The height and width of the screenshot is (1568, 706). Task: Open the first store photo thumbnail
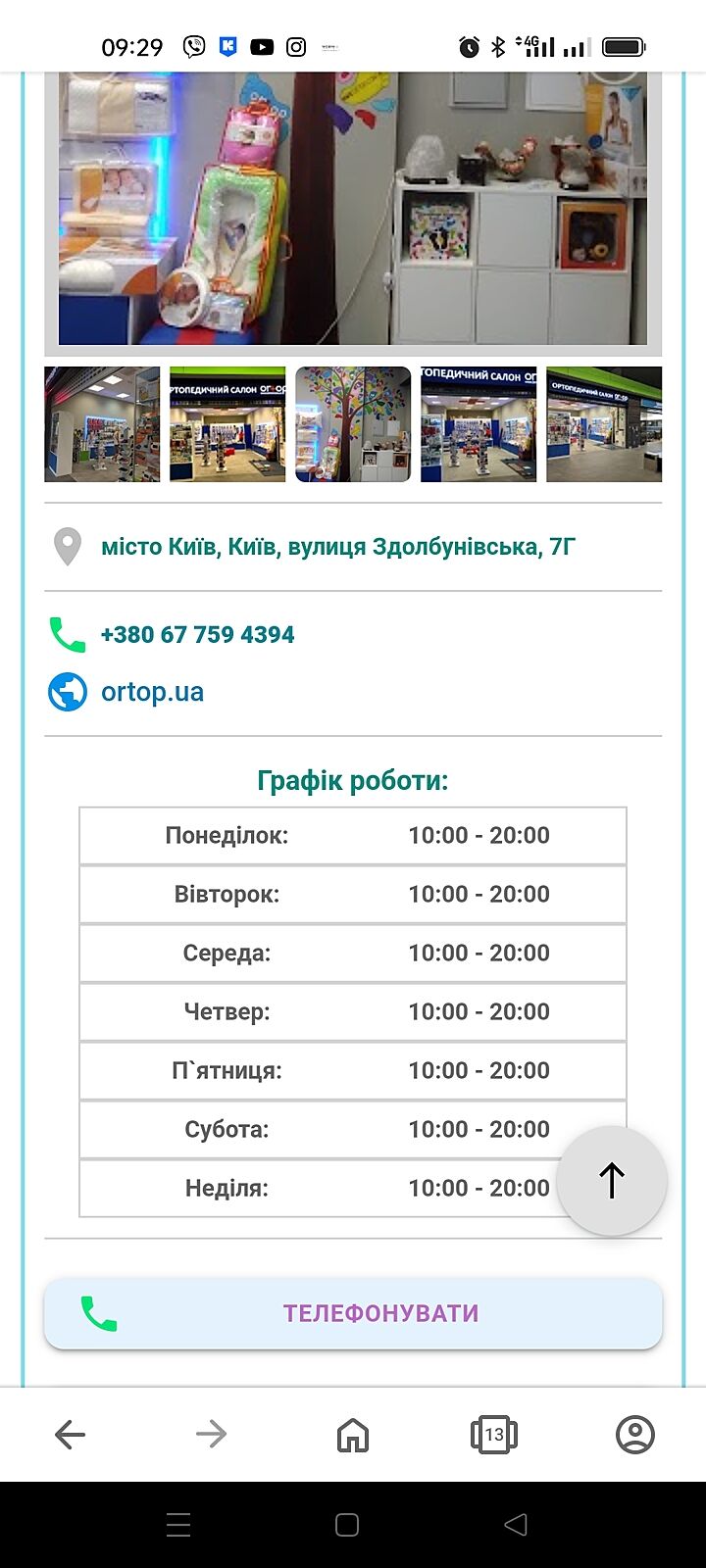coord(102,424)
